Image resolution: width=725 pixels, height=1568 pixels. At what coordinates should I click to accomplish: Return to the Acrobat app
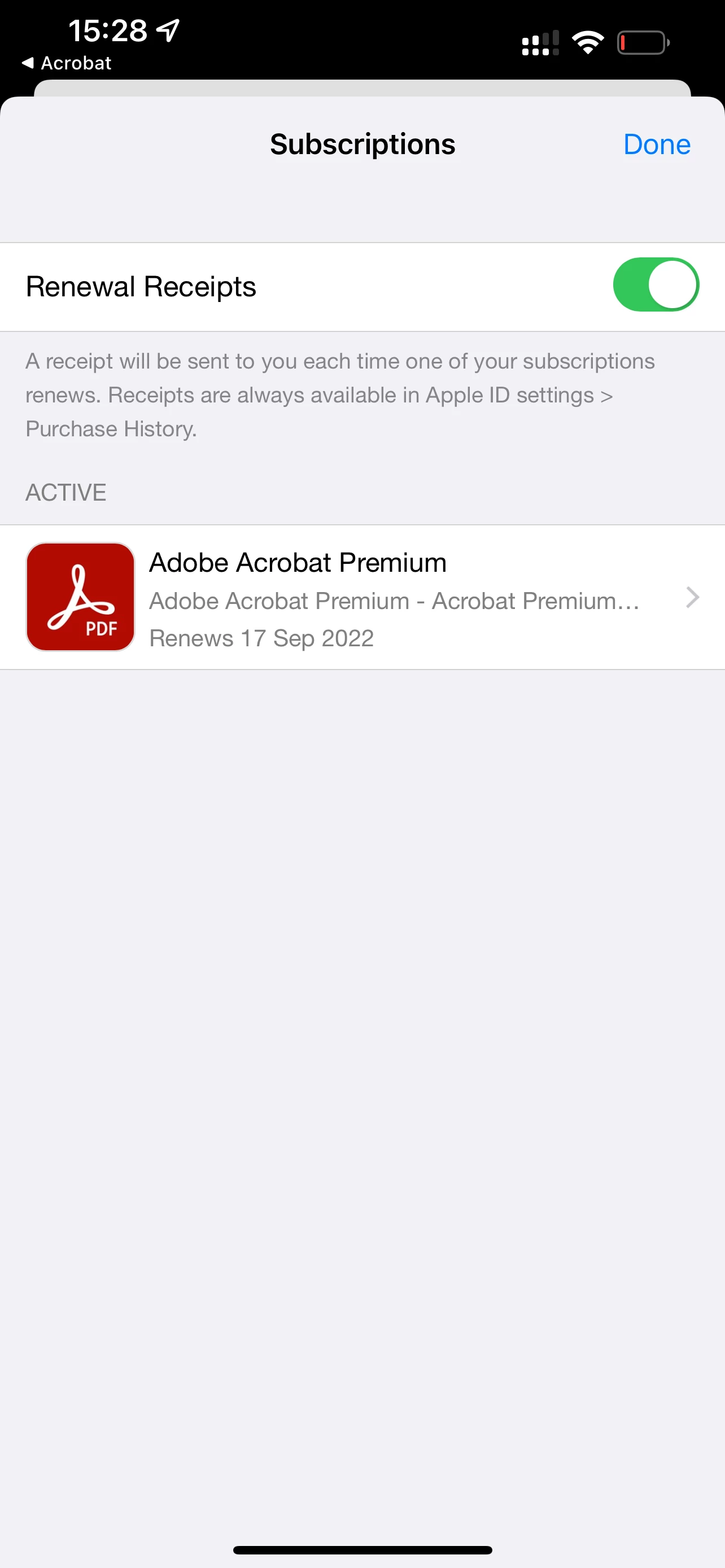(67, 63)
